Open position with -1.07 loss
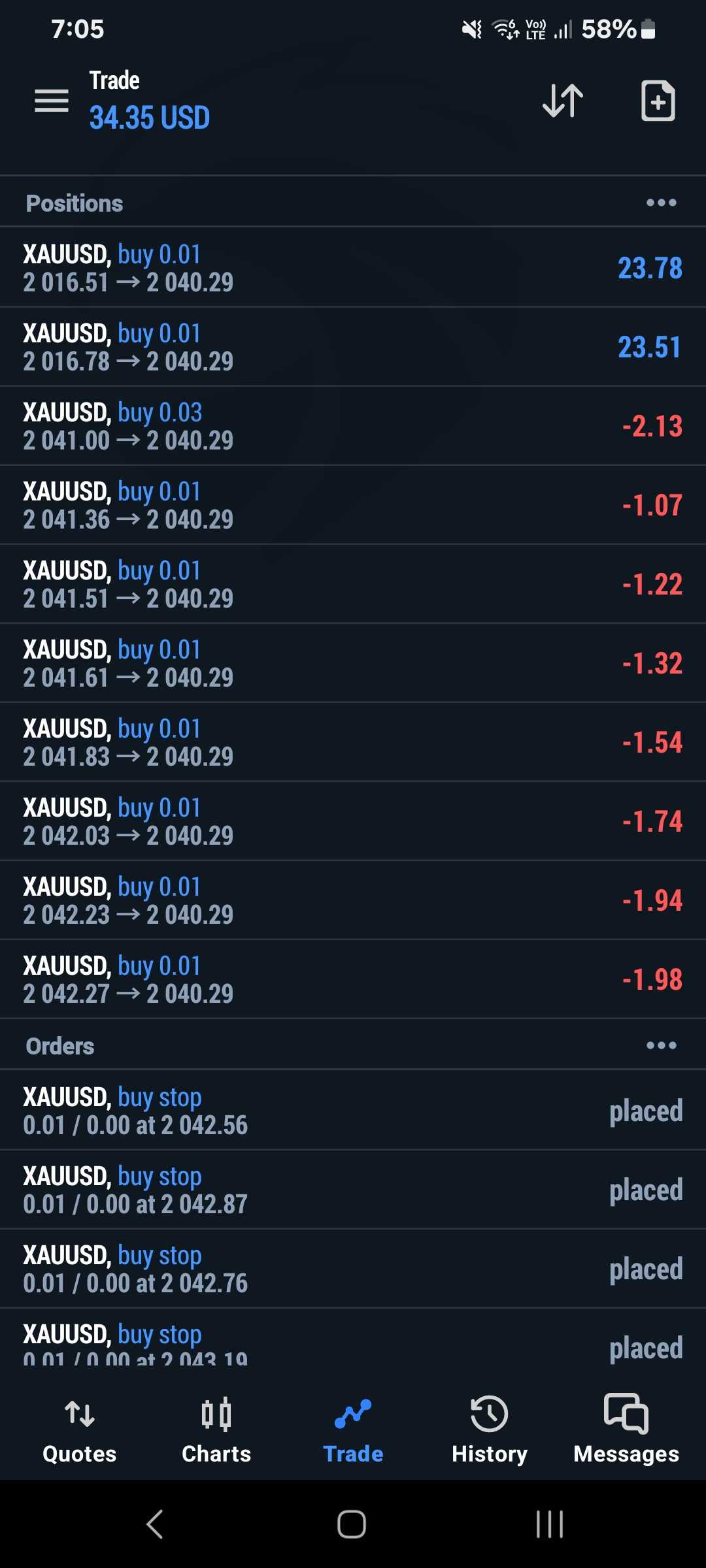Screen dimensions: 706x1568 click(x=353, y=504)
